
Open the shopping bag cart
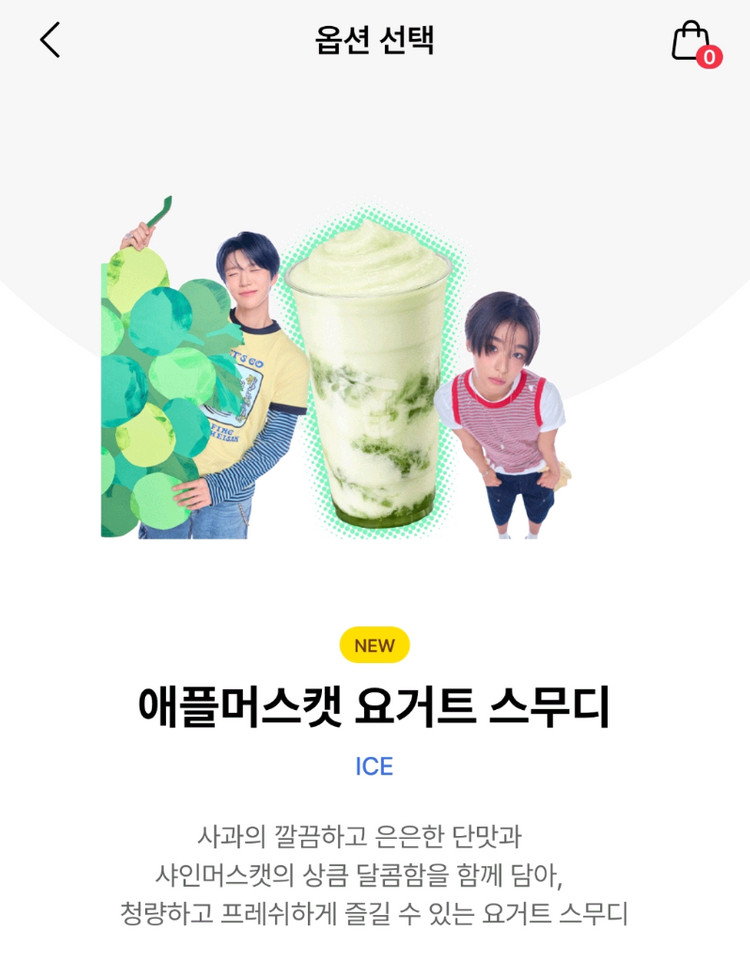(696, 43)
